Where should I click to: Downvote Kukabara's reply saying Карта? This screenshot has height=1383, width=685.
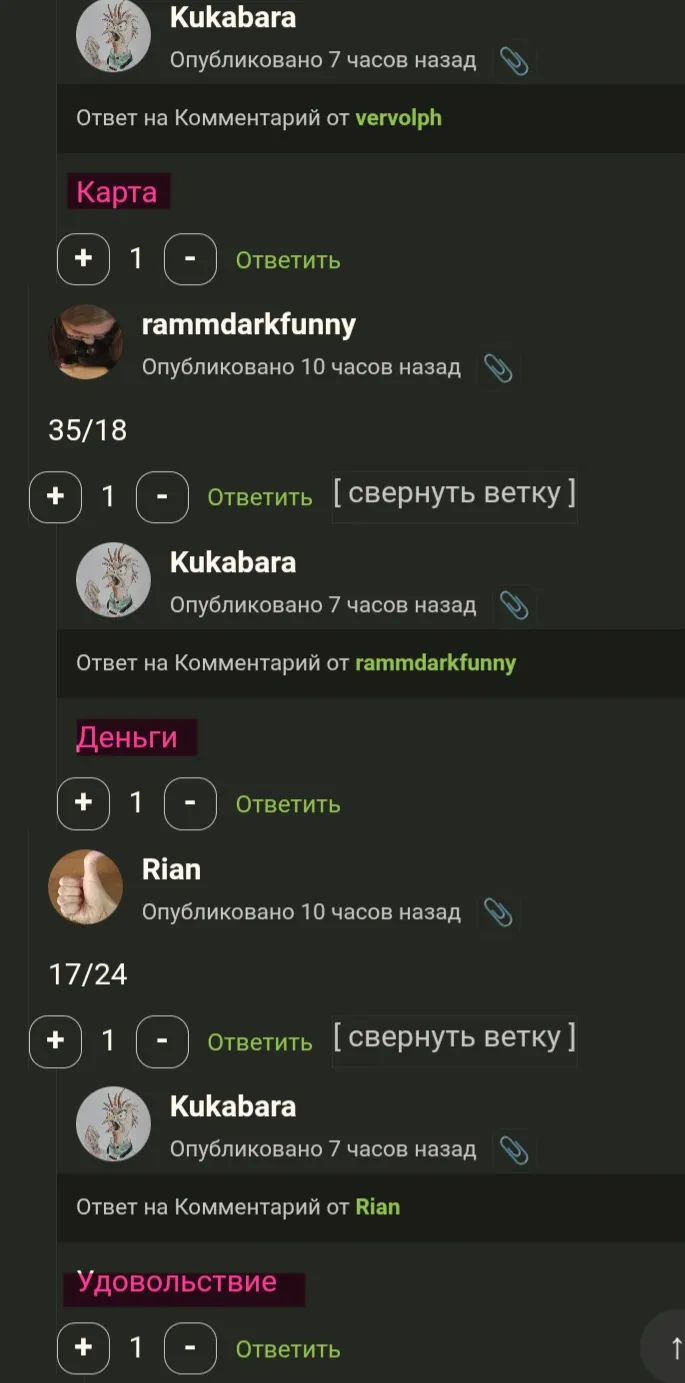tap(190, 259)
